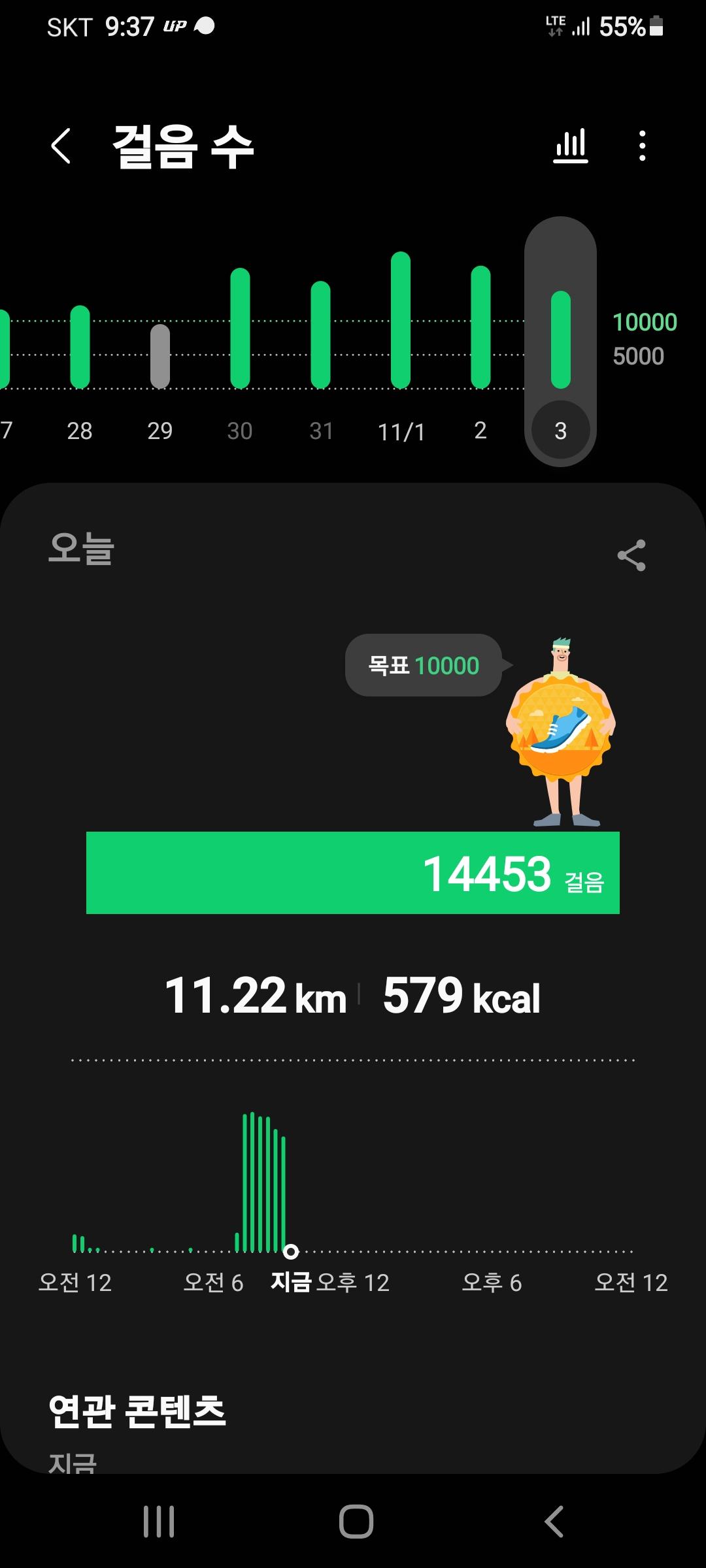
Task: Select the day 31 step bar
Action: 320,335
